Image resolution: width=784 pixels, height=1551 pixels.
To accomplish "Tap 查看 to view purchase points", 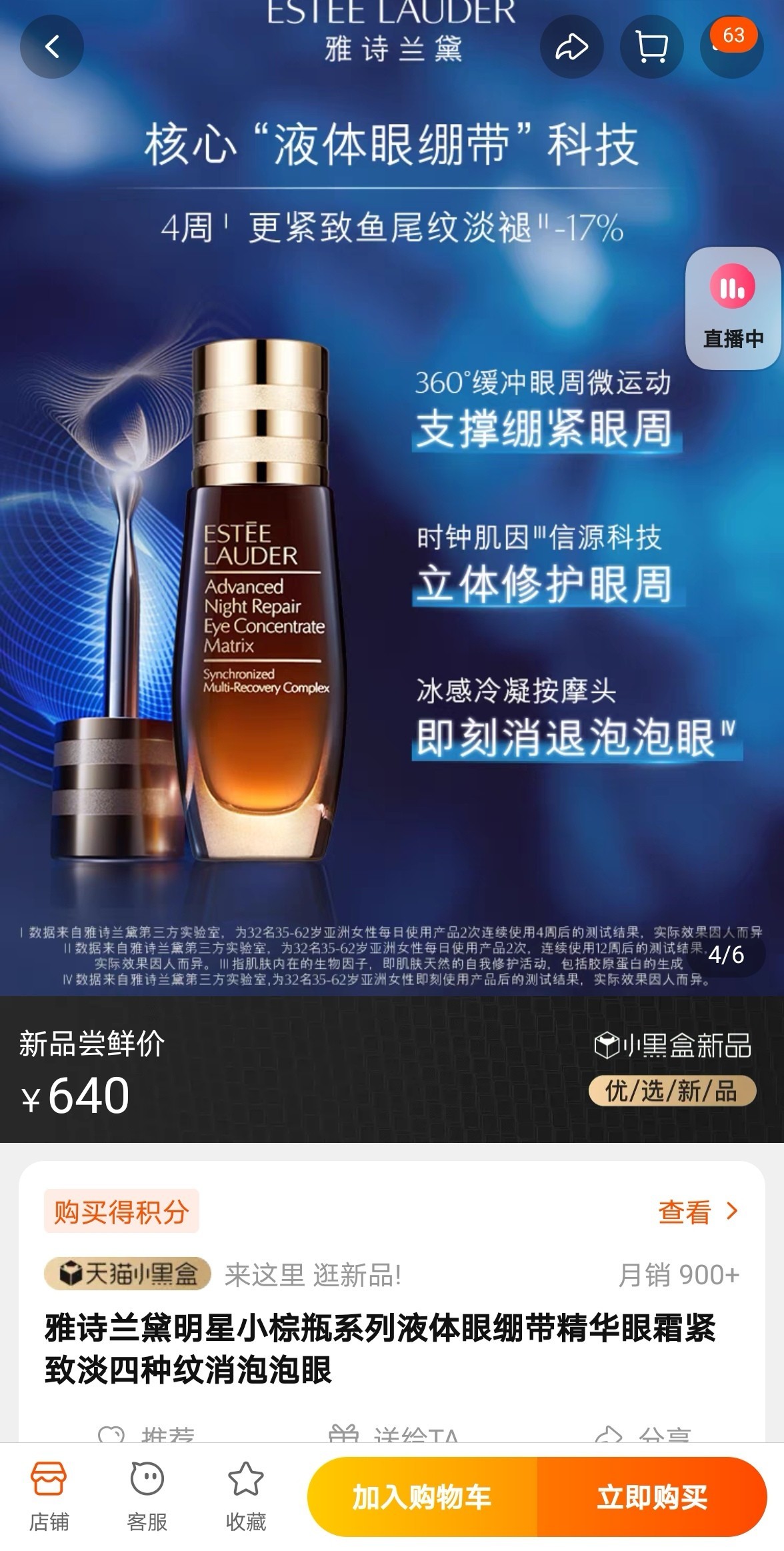I will pos(698,1211).
